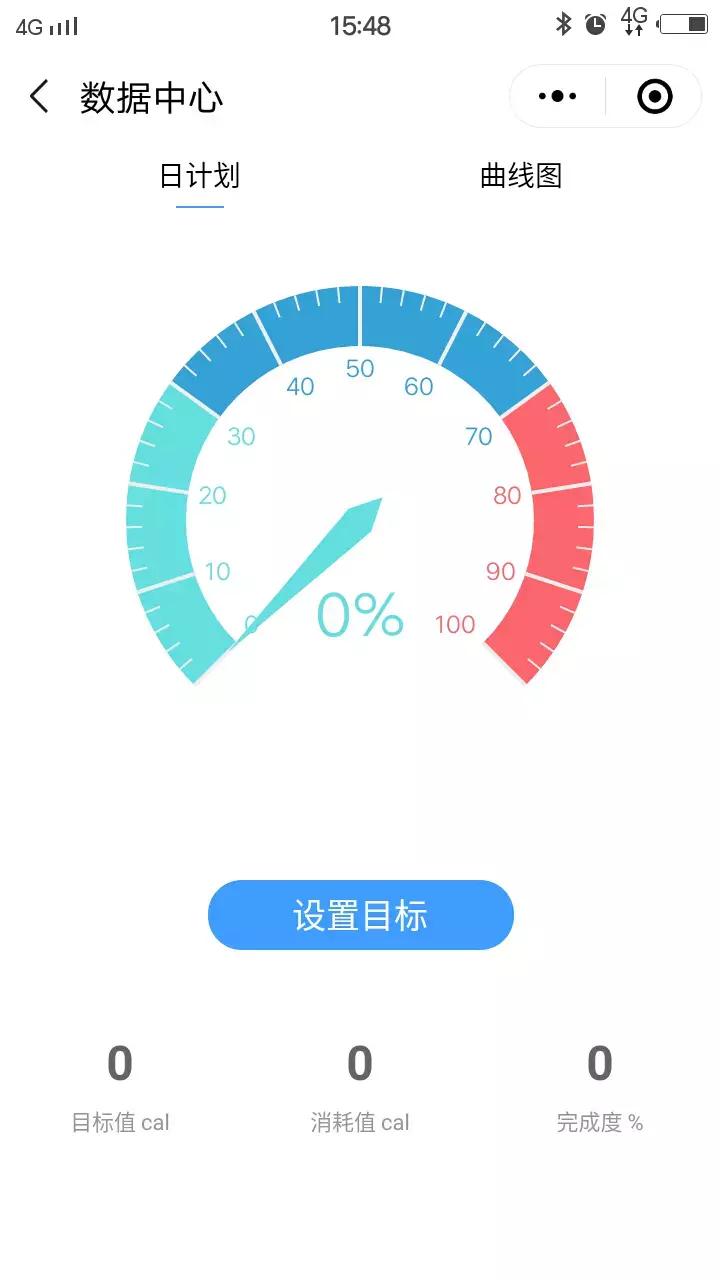Viewport: 720px width, 1280px height.
Task: Tap the circular close button in capsule
Action: point(654,95)
